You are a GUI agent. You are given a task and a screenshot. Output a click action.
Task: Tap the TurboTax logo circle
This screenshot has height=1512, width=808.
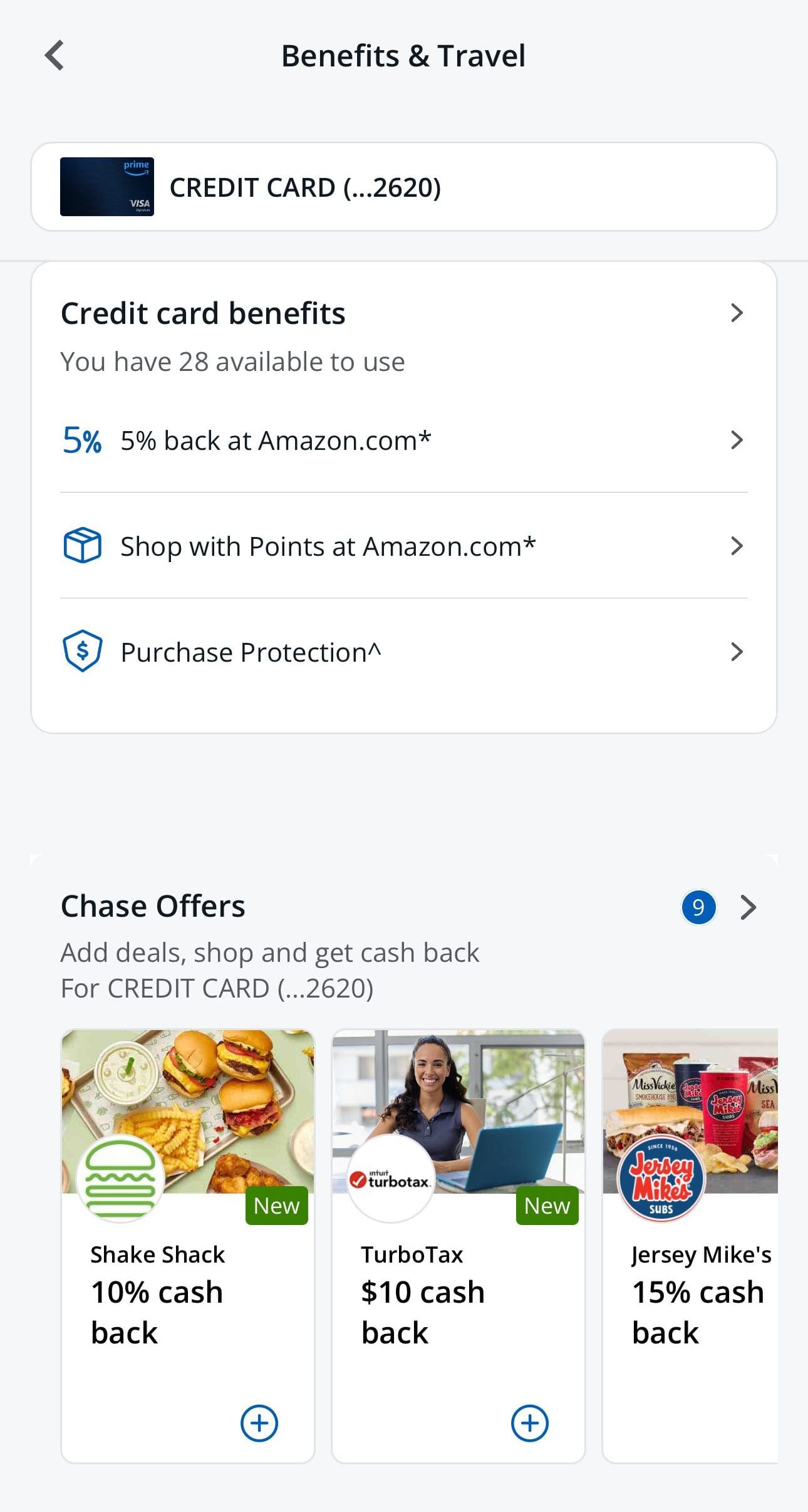click(390, 1177)
